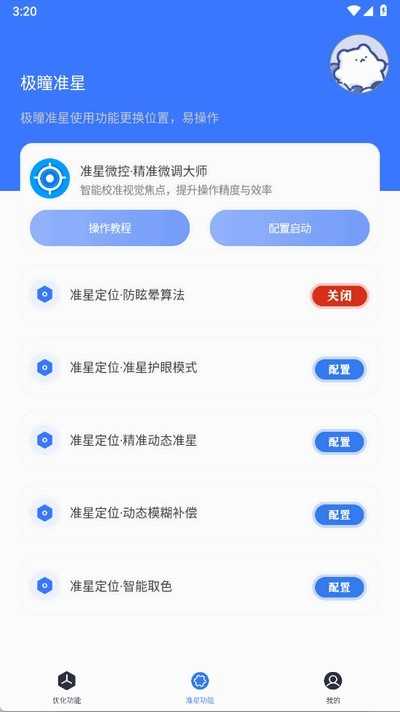Image resolution: width=400 pixels, height=712 pixels.
Task: Open the profile avatar
Action: 359,63
